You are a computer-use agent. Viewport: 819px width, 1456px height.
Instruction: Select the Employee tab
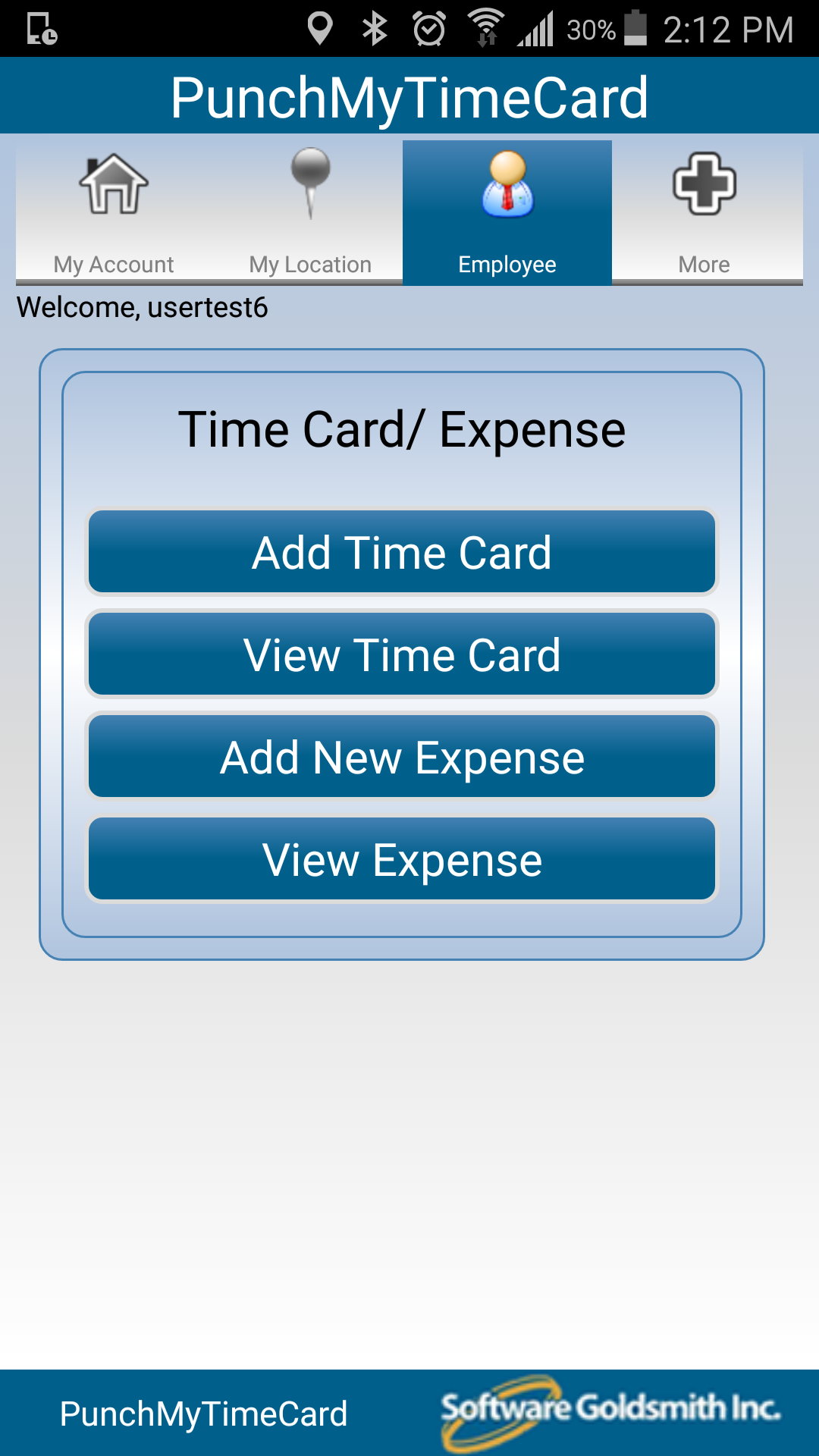click(x=507, y=212)
